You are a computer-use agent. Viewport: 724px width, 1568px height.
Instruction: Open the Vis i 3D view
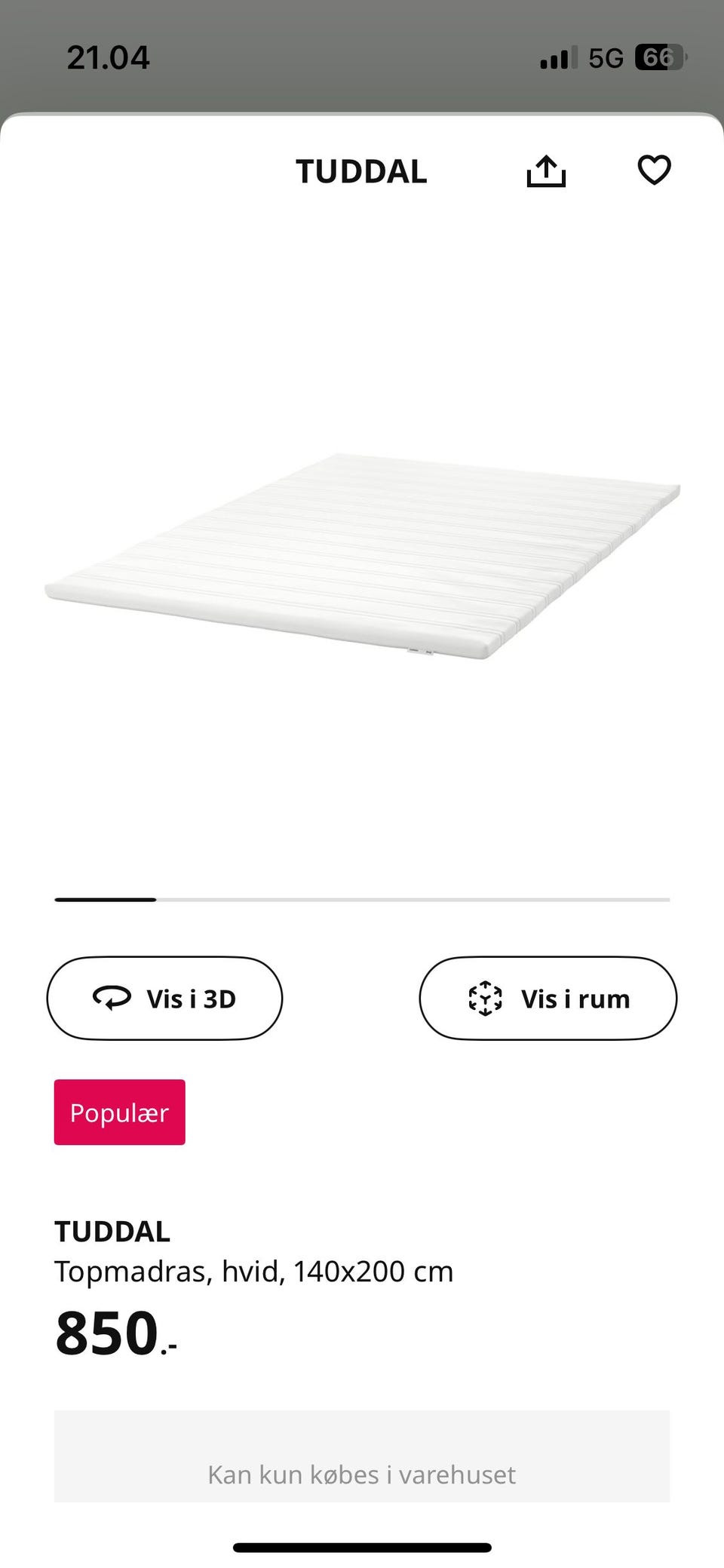point(164,998)
